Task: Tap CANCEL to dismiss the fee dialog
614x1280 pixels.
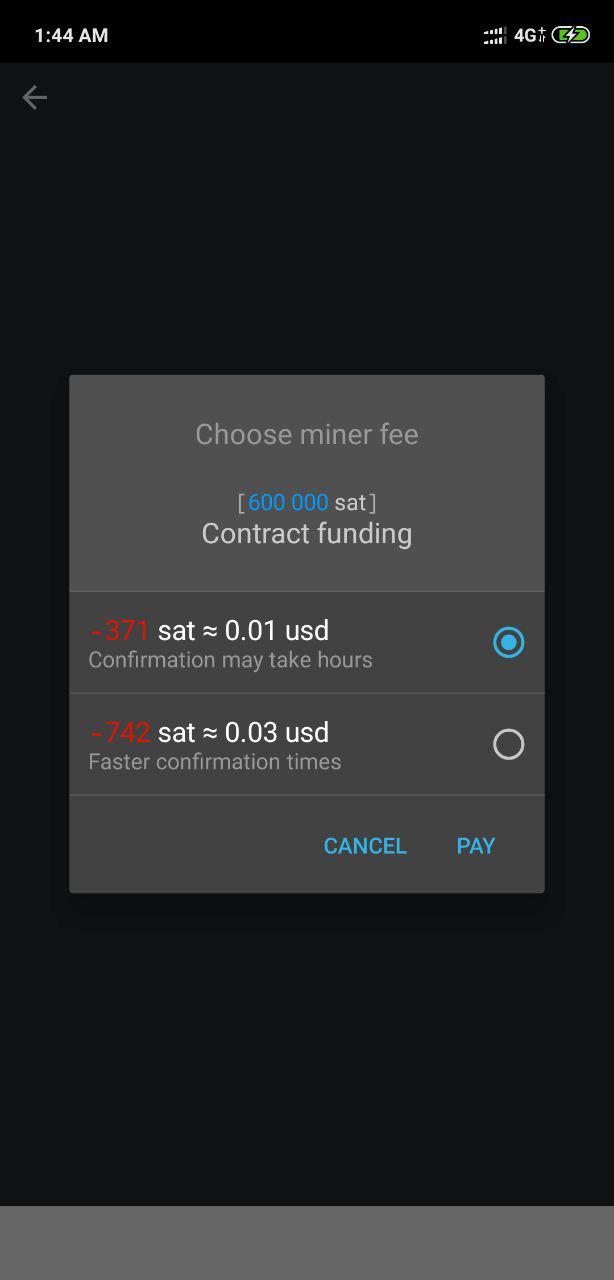Action: click(x=365, y=846)
